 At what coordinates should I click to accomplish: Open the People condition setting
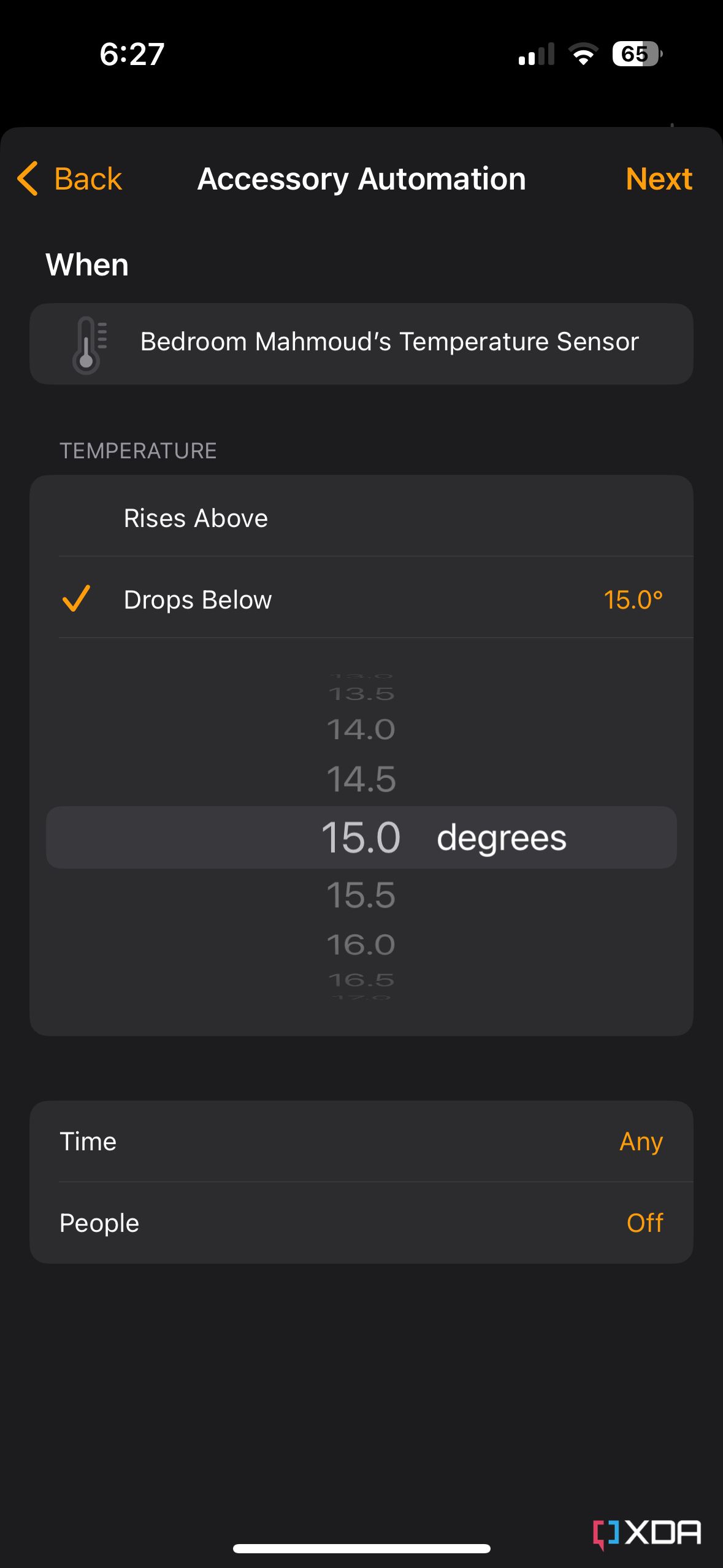coord(361,1223)
